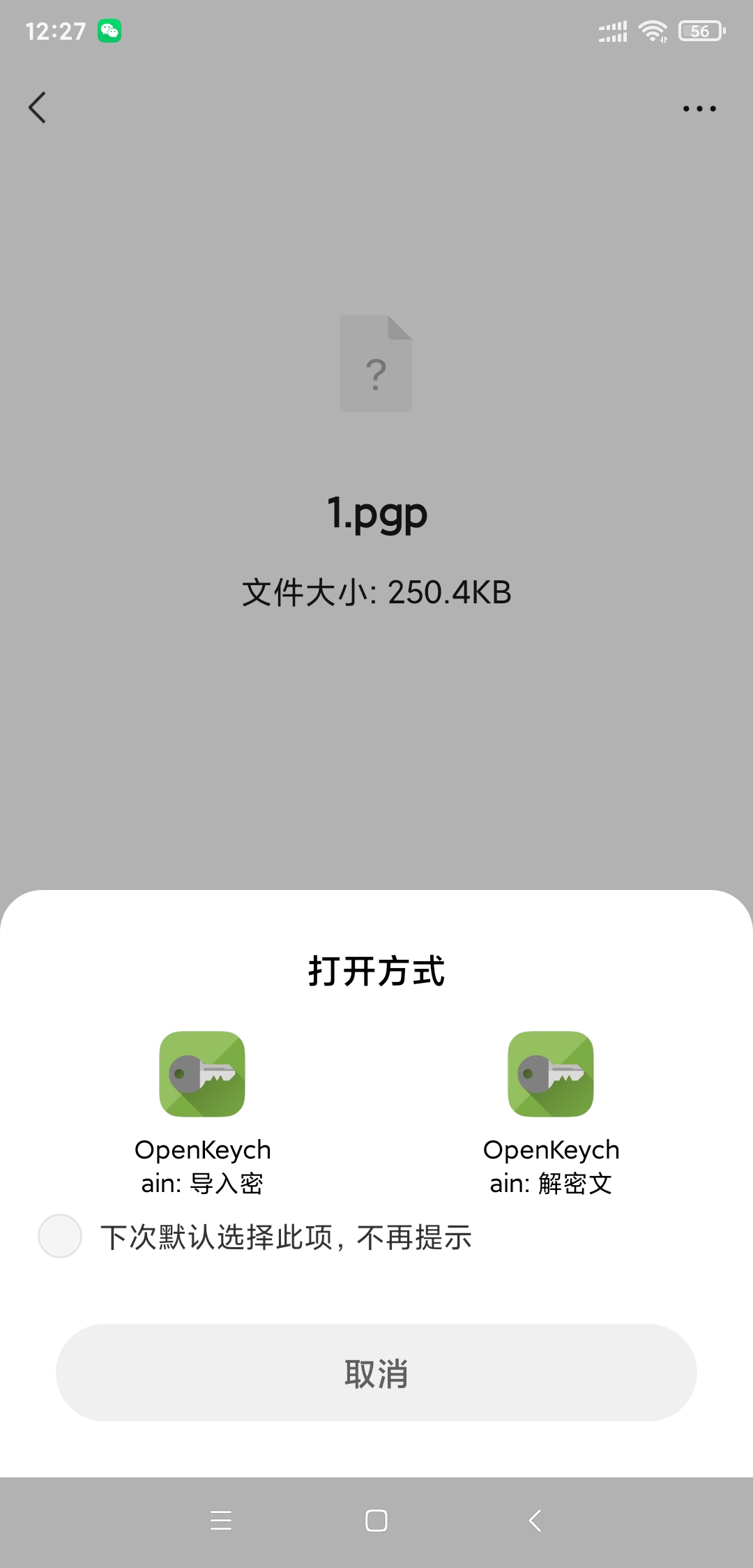
Task: Check 下次默认选择此项 option
Action: [x=60, y=1236]
